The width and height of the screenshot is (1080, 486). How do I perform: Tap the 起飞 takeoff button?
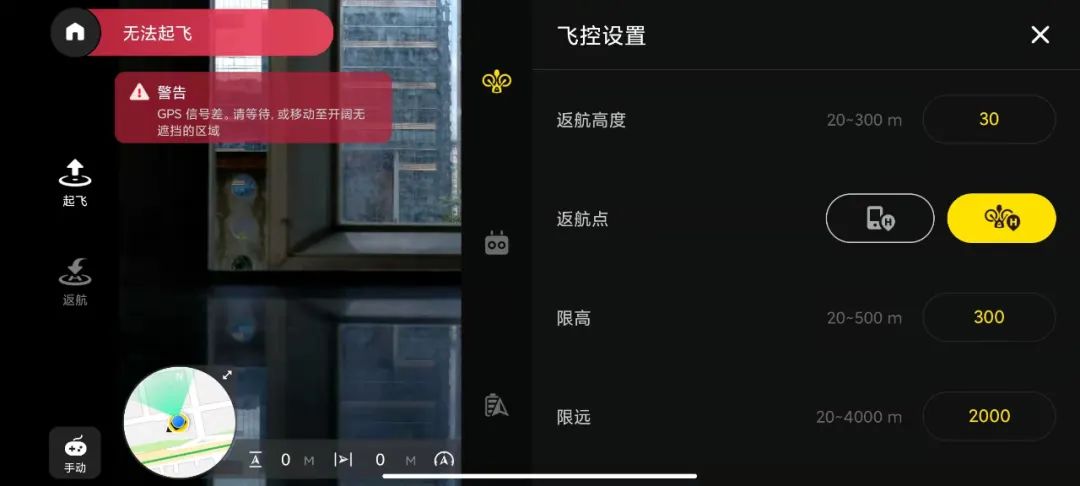(x=75, y=182)
